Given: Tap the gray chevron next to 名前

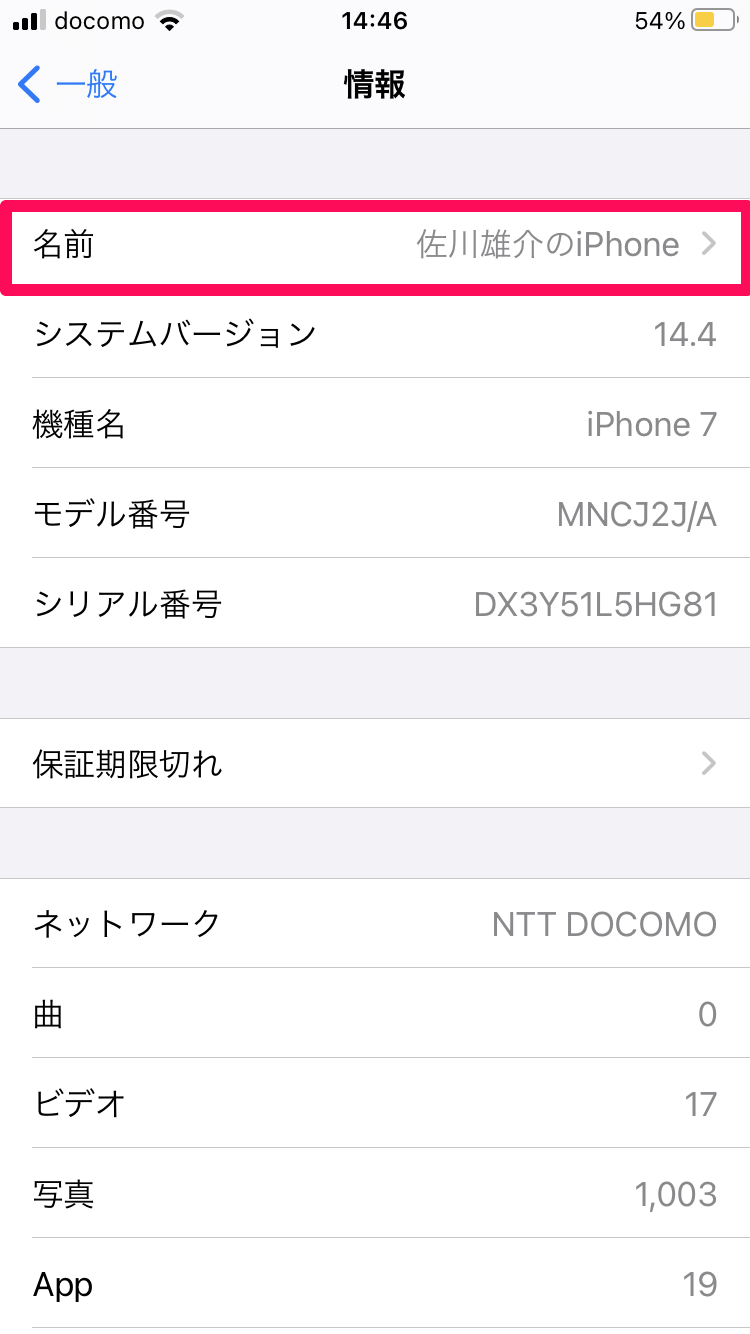Looking at the screenshot, I should [712, 245].
